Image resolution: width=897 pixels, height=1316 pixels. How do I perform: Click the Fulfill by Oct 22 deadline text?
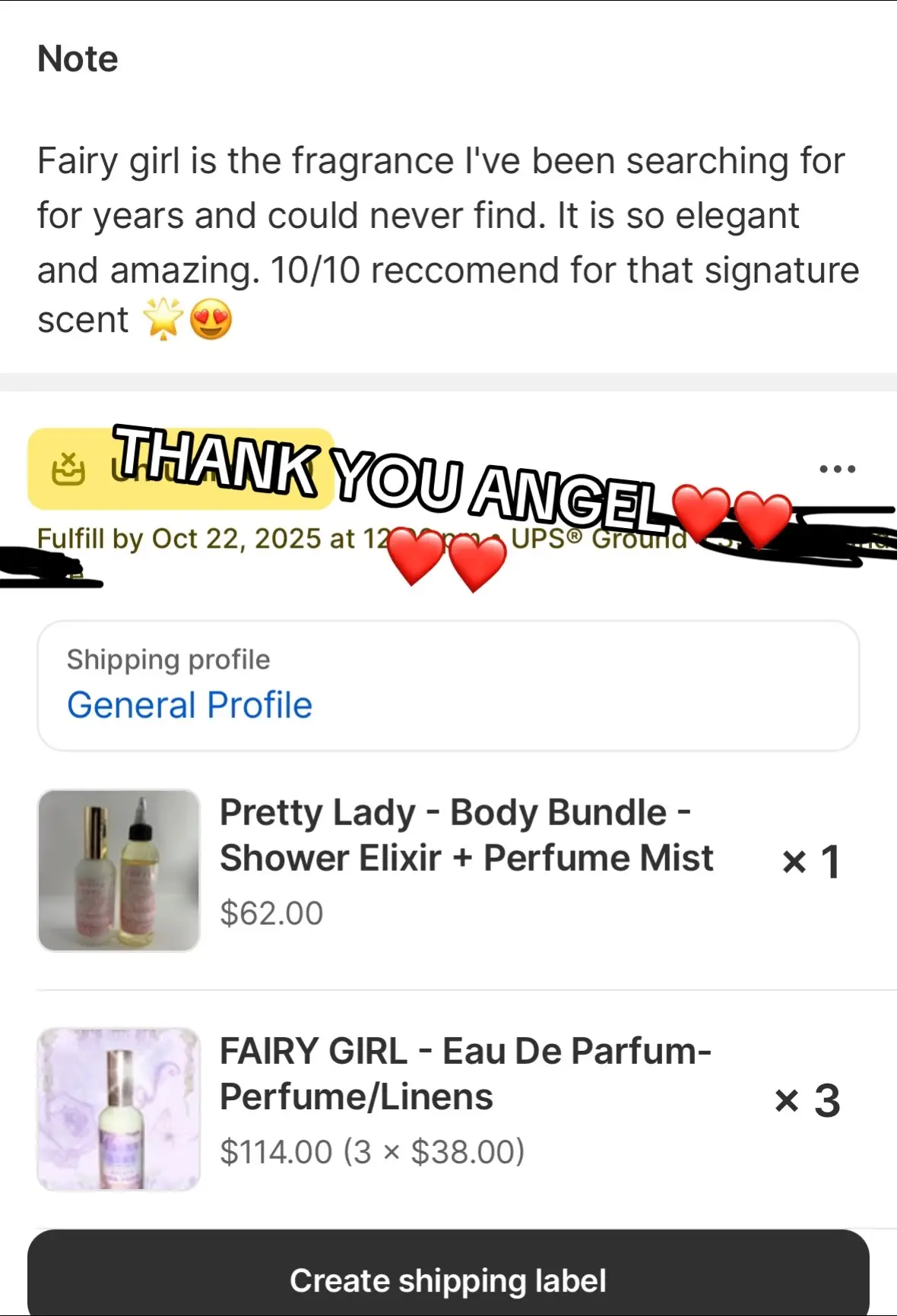[x=228, y=539]
